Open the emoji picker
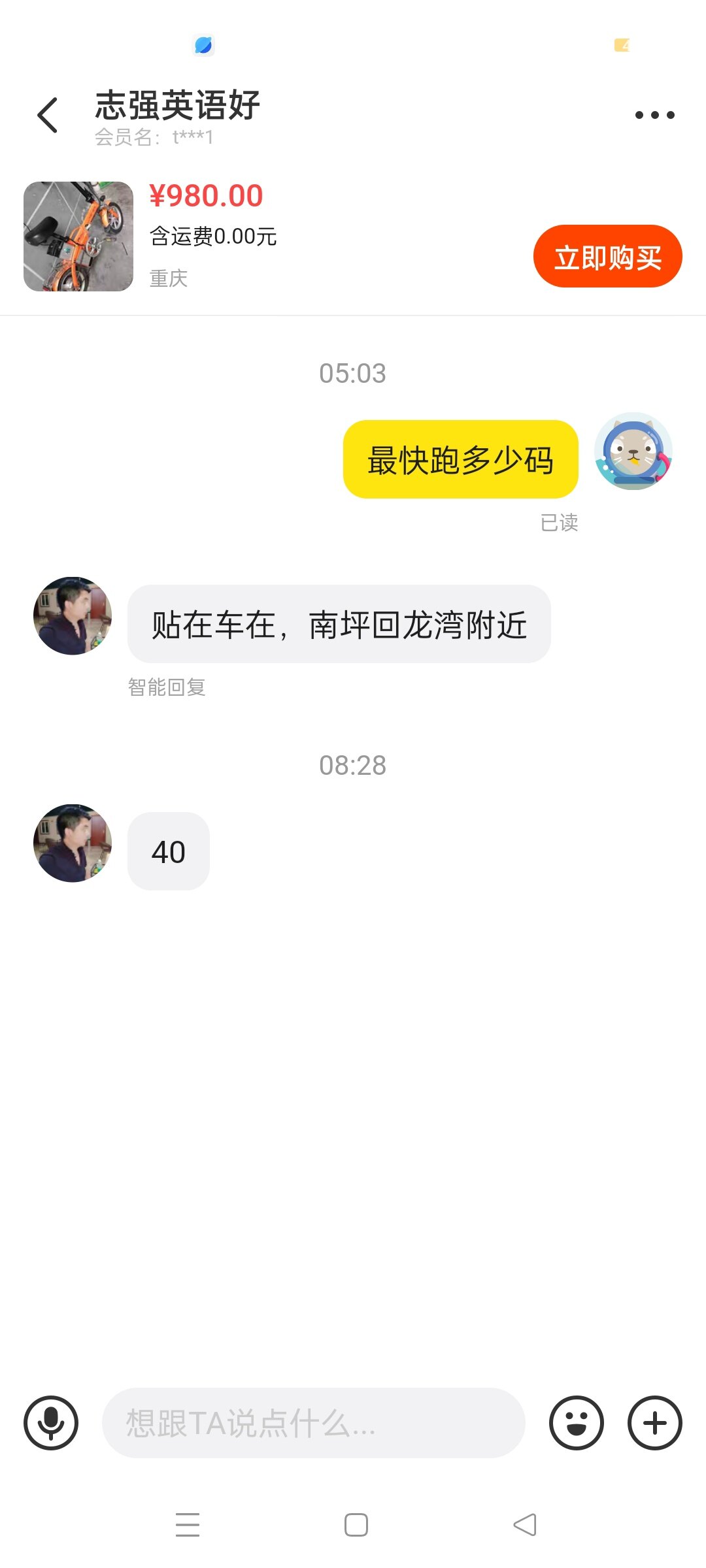The image size is (706, 1568). [x=576, y=1422]
